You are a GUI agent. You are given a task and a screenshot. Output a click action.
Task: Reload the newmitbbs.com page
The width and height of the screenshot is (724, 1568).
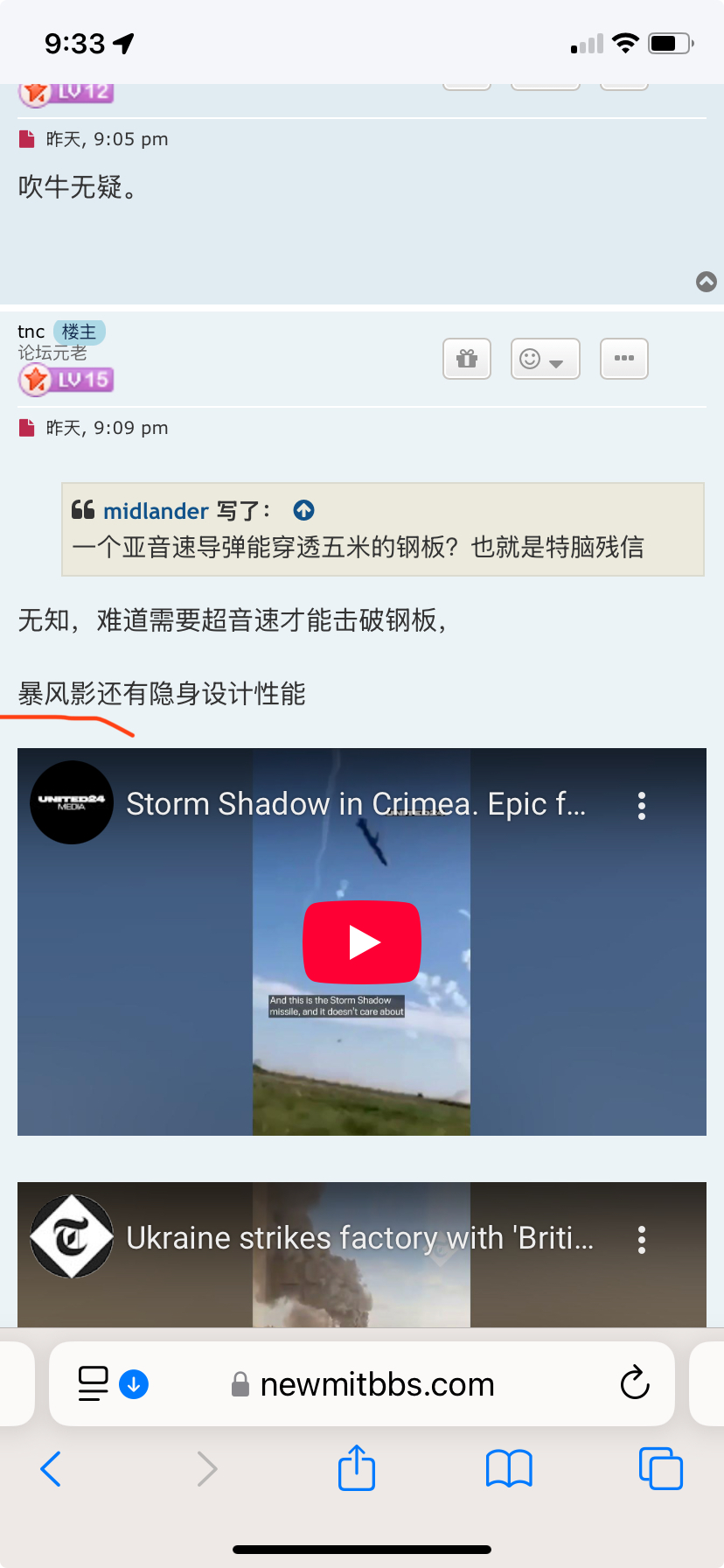click(634, 1383)
